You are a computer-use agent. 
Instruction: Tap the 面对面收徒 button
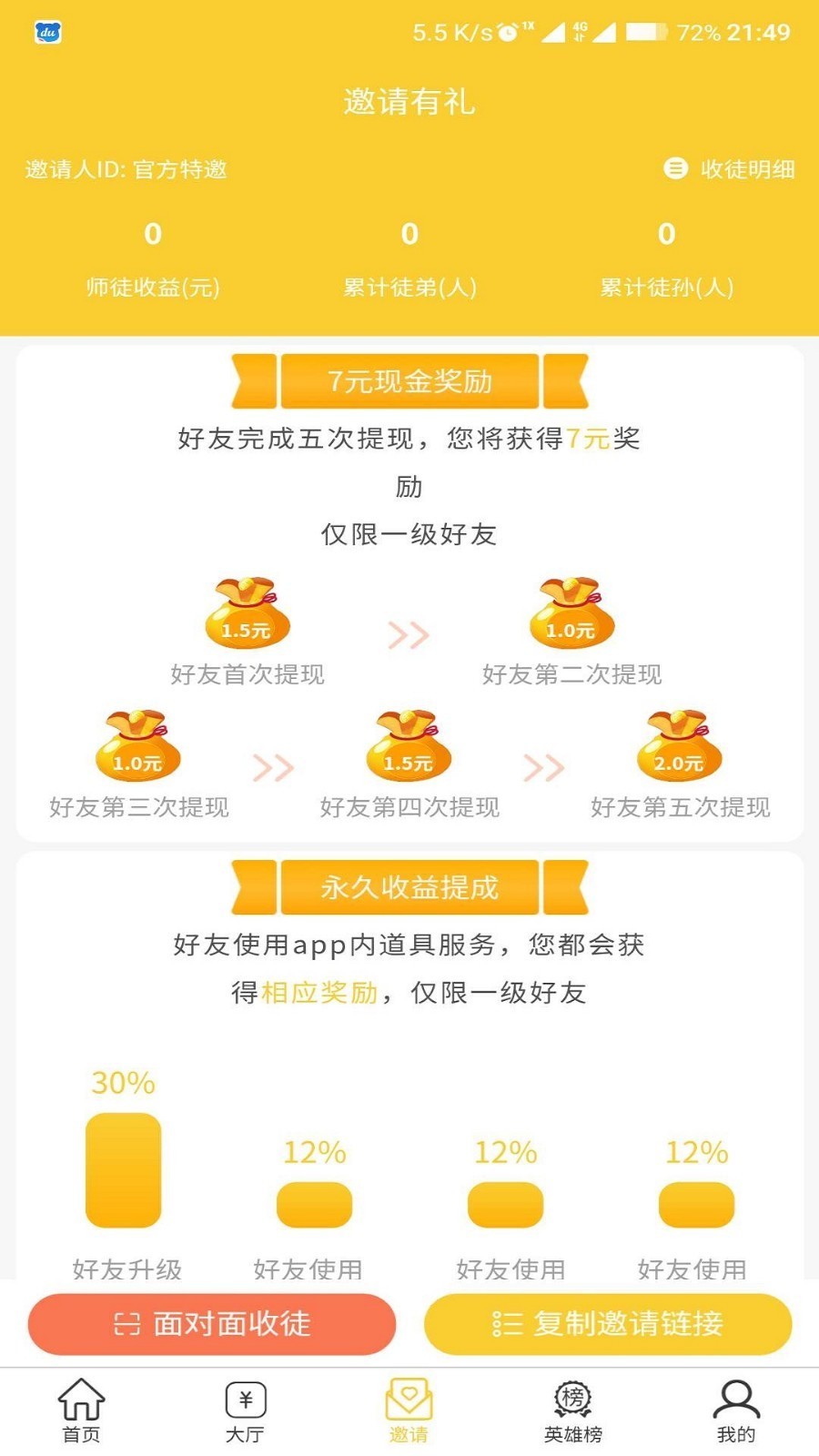212,1324
